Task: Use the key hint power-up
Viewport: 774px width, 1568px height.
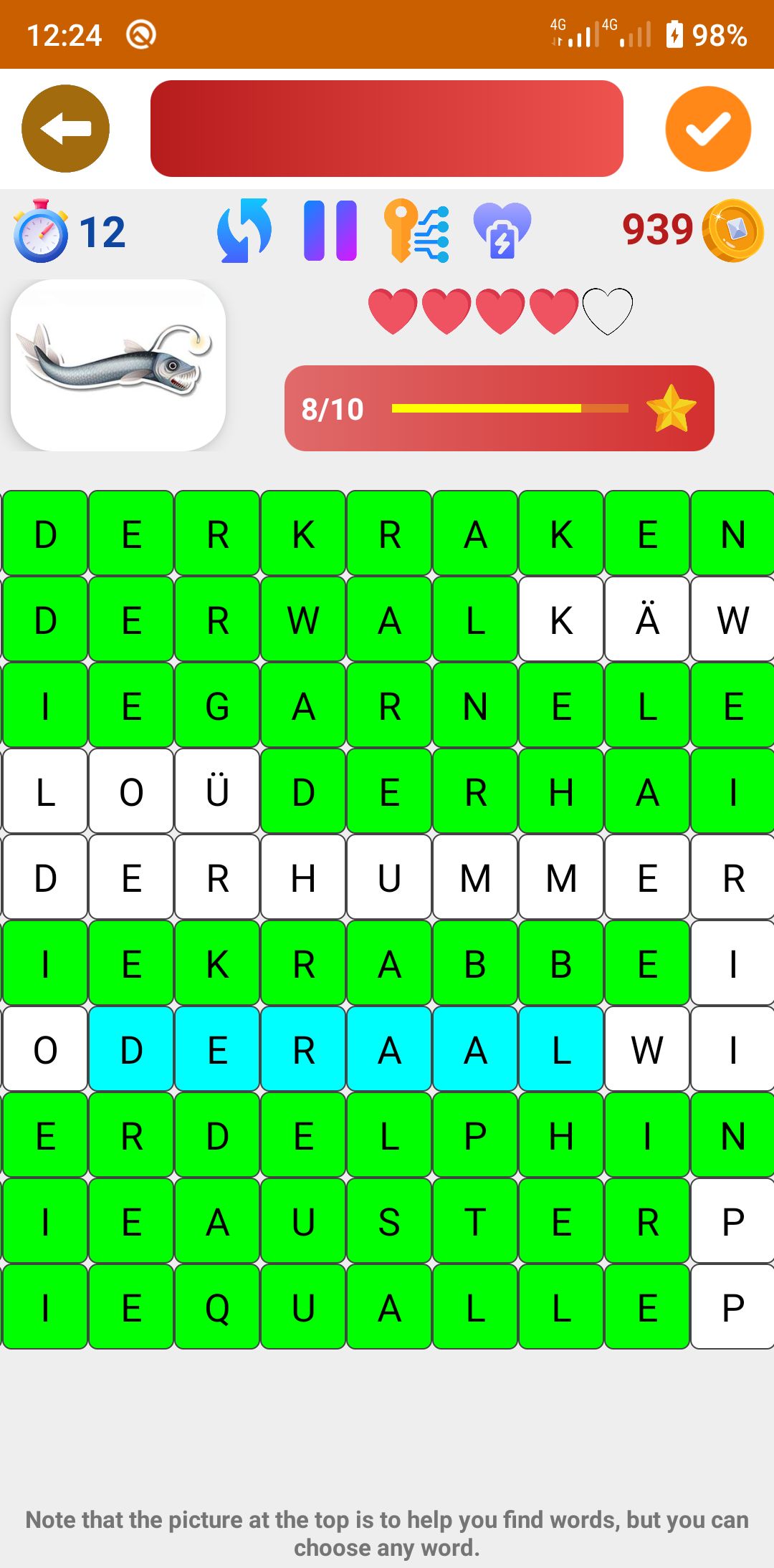Action: coord(416,231)
